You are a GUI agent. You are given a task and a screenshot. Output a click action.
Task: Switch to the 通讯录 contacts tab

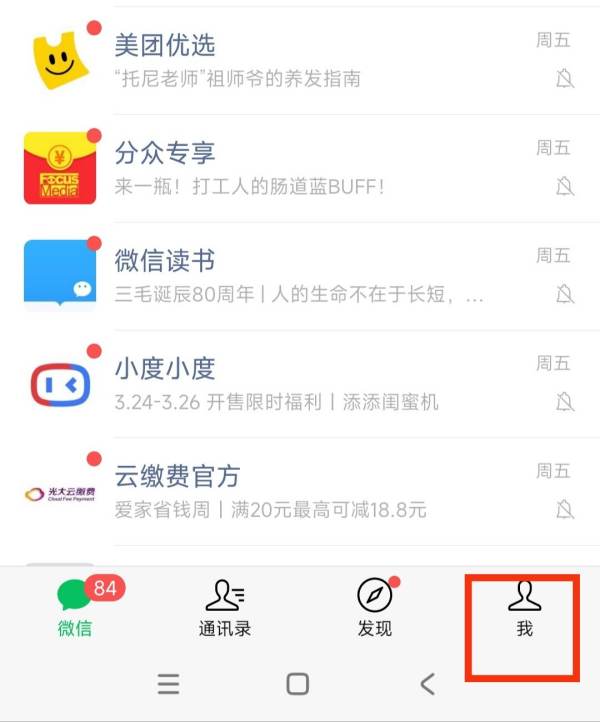tap(225, 608)
